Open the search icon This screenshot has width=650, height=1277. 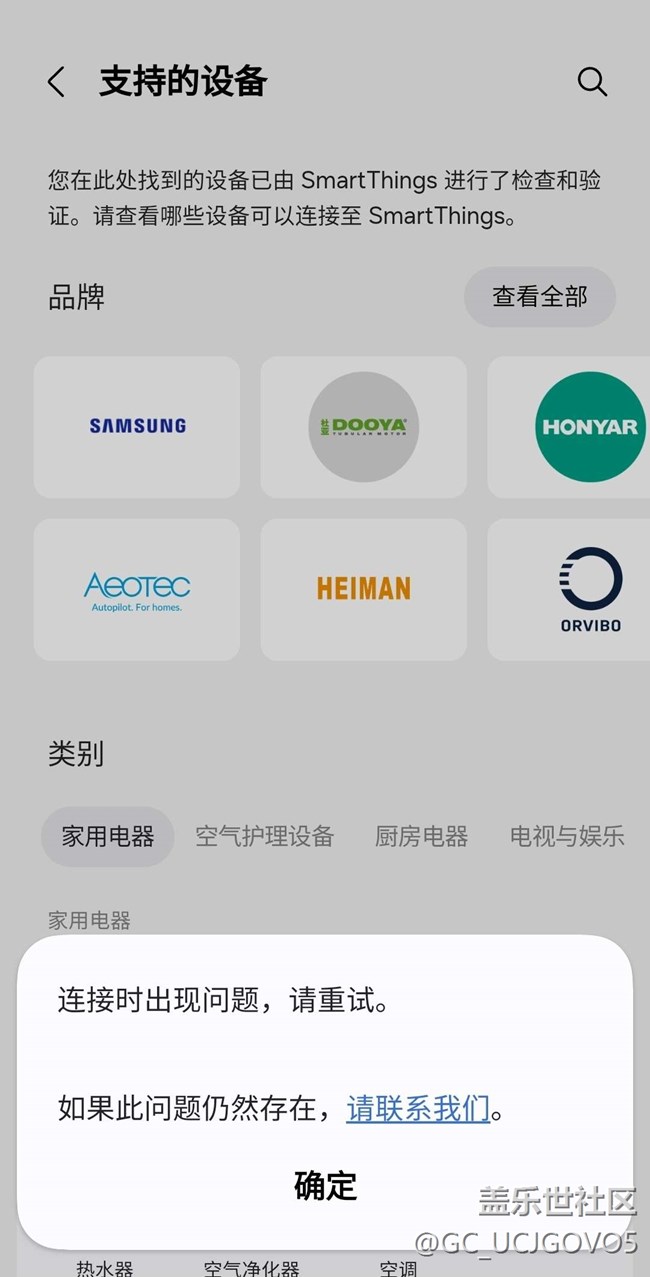pyautogui.click(x=592, y=82)
